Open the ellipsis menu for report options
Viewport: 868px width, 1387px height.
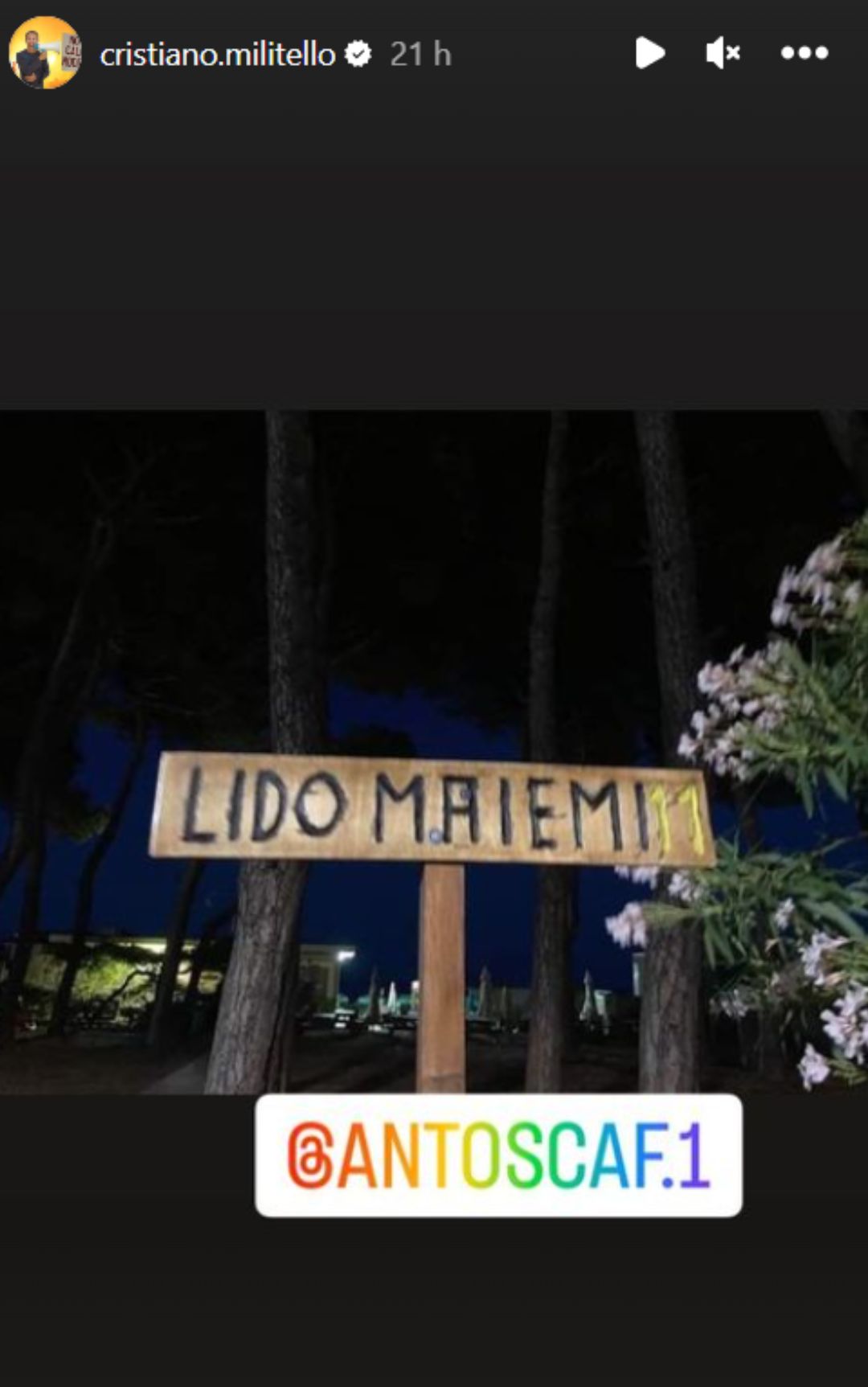click(x=804, y=53)
